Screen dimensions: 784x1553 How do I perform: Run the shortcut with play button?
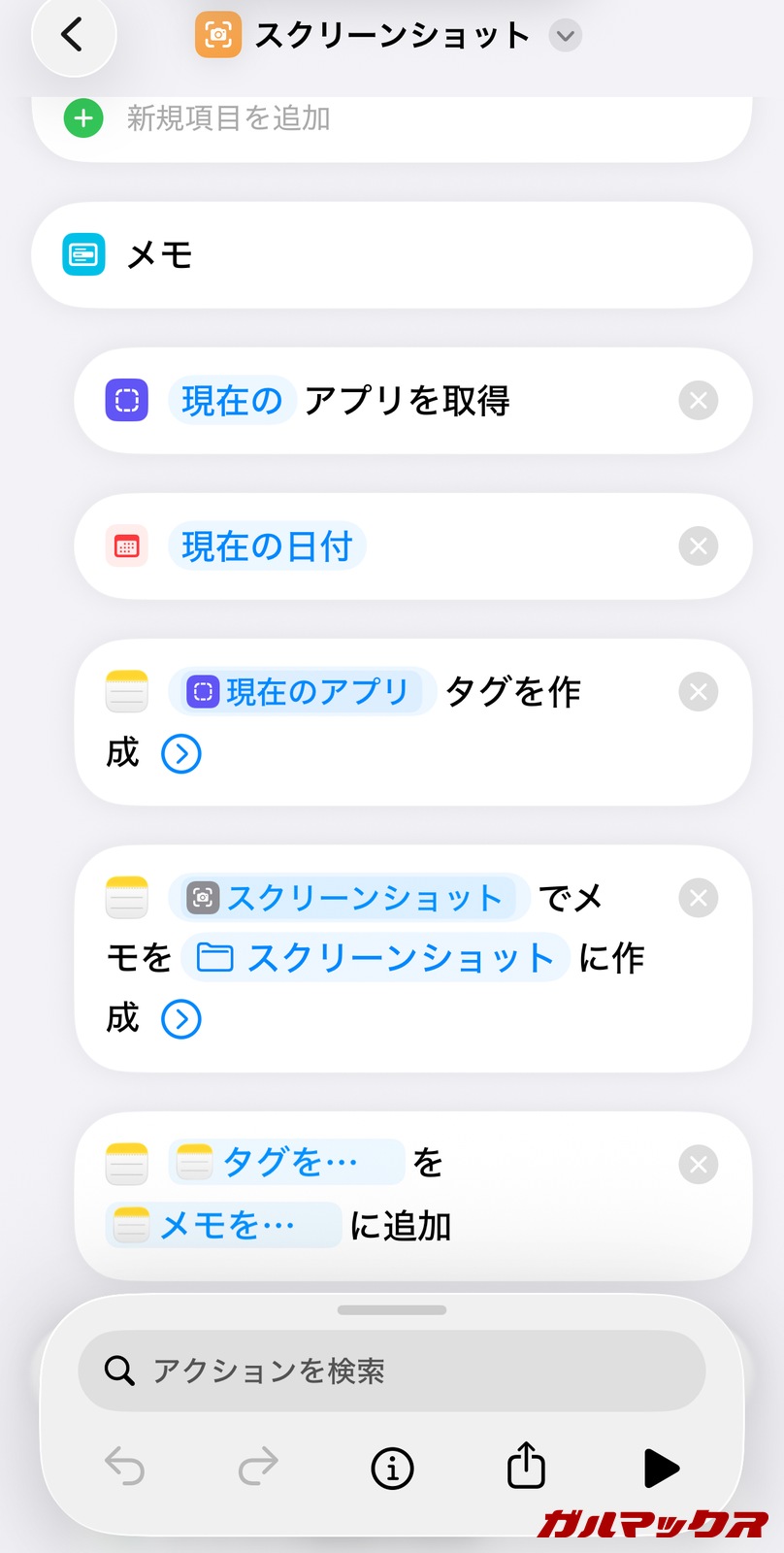click(661, 1468)
